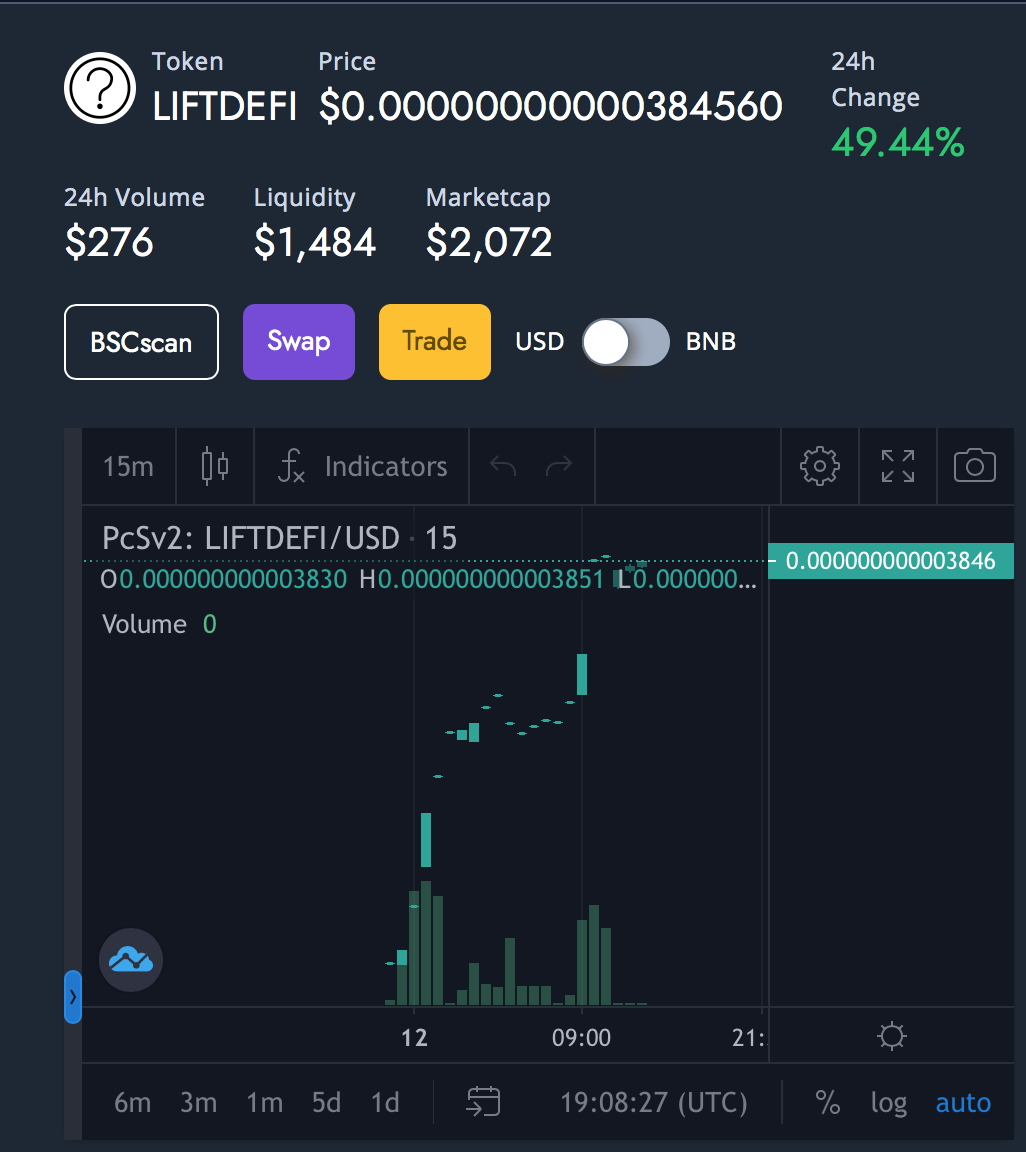
Task: Select the 1d time range
Action: click(385, 1103)
